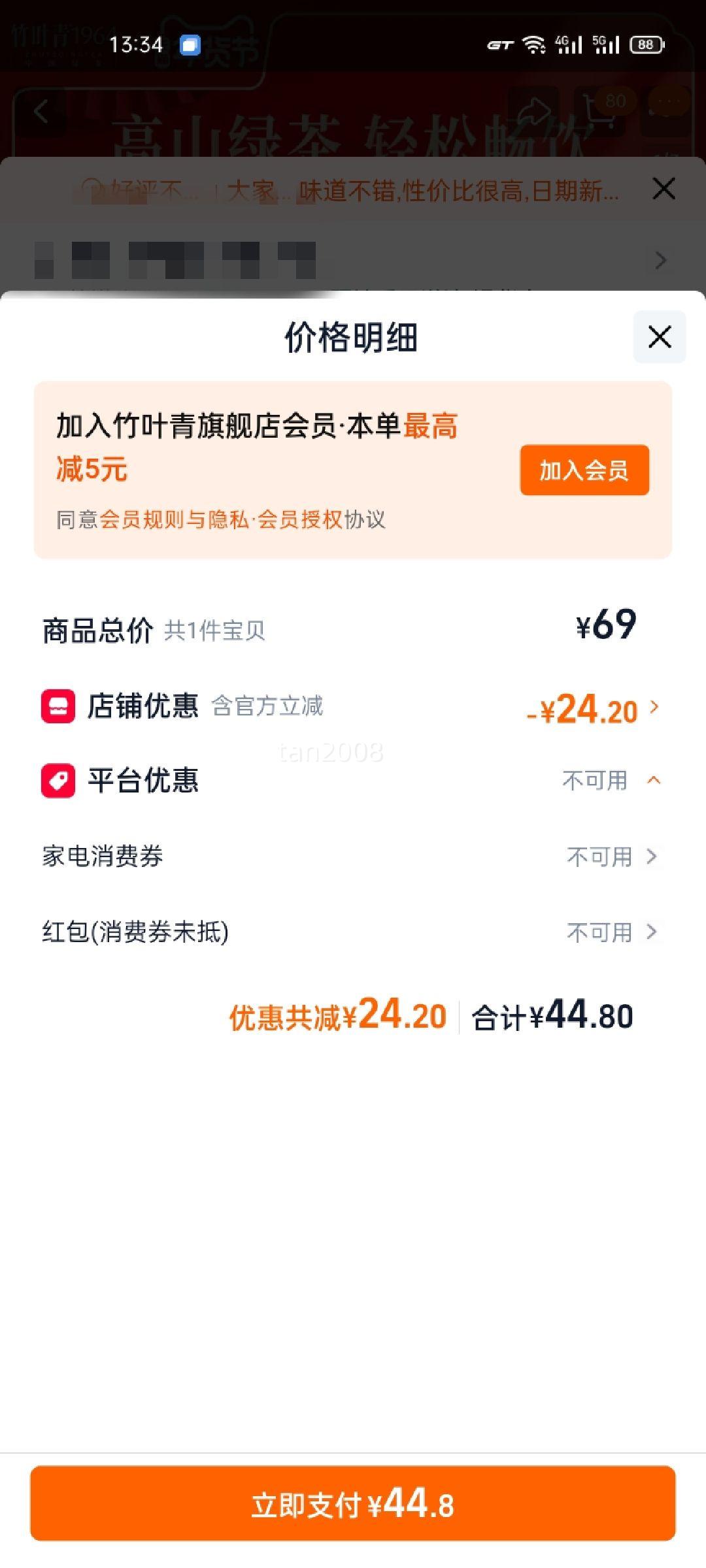Viewport: 706px width, 1568px height.
Task: Collapse the 平台优惠 section
Action: [654, 780]
